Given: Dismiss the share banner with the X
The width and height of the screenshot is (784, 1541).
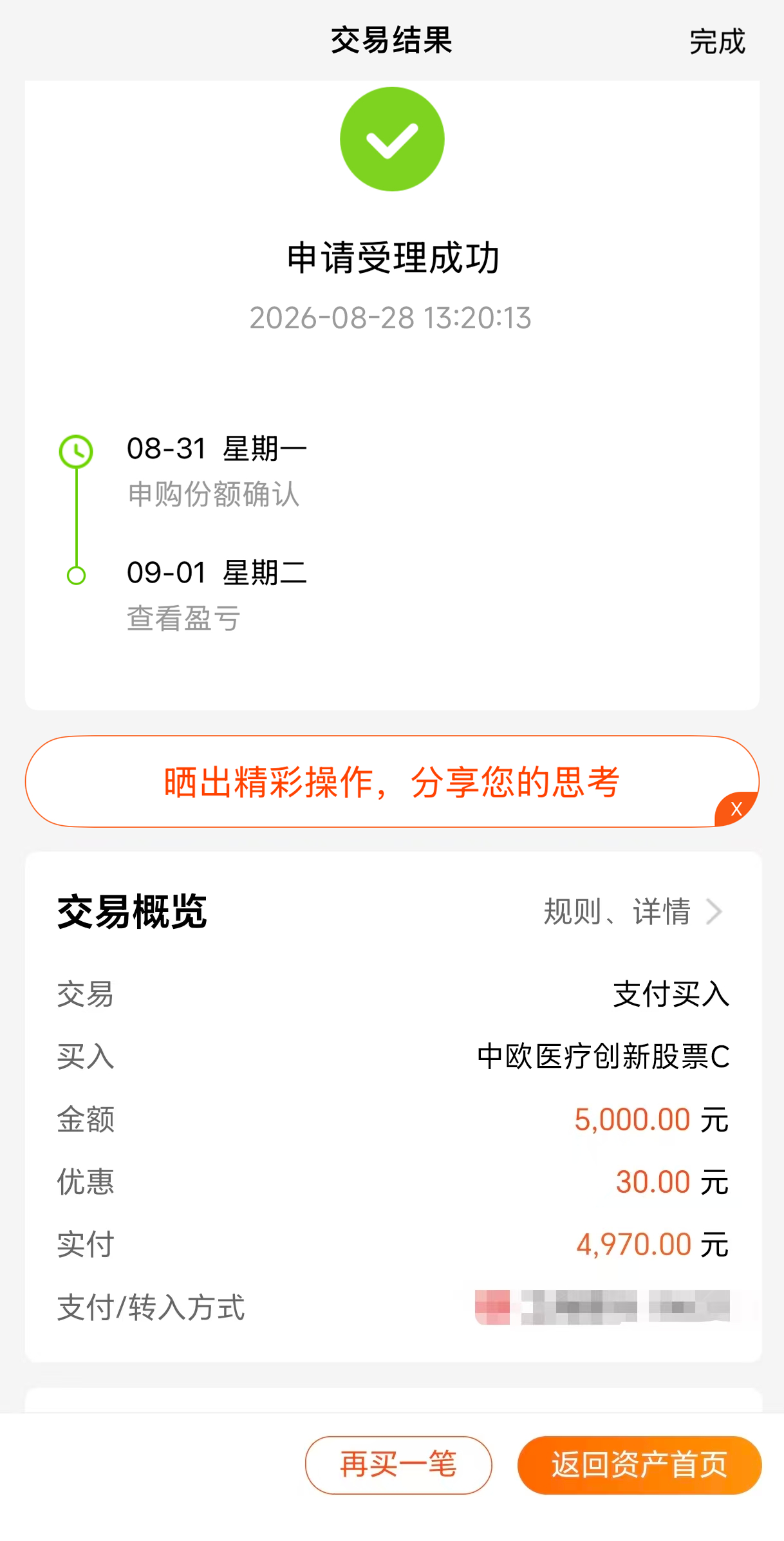Looking at the screenshot, I should pyautogui.click(x=736, y=809).
